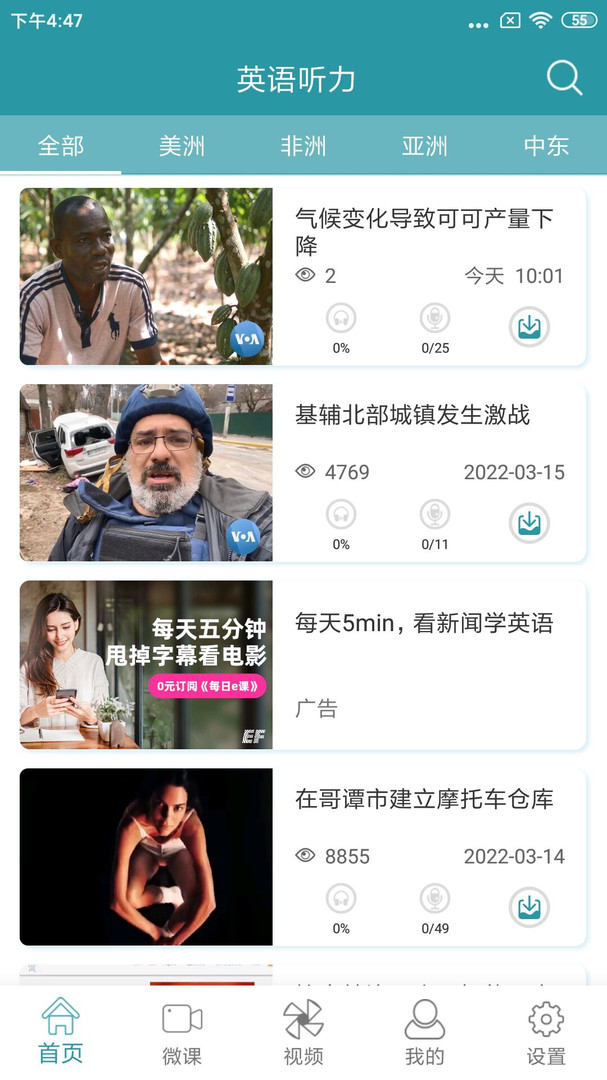Open the 设置 settings tab
This screenshot has height=1080, width=607.
pos(546,1032)
